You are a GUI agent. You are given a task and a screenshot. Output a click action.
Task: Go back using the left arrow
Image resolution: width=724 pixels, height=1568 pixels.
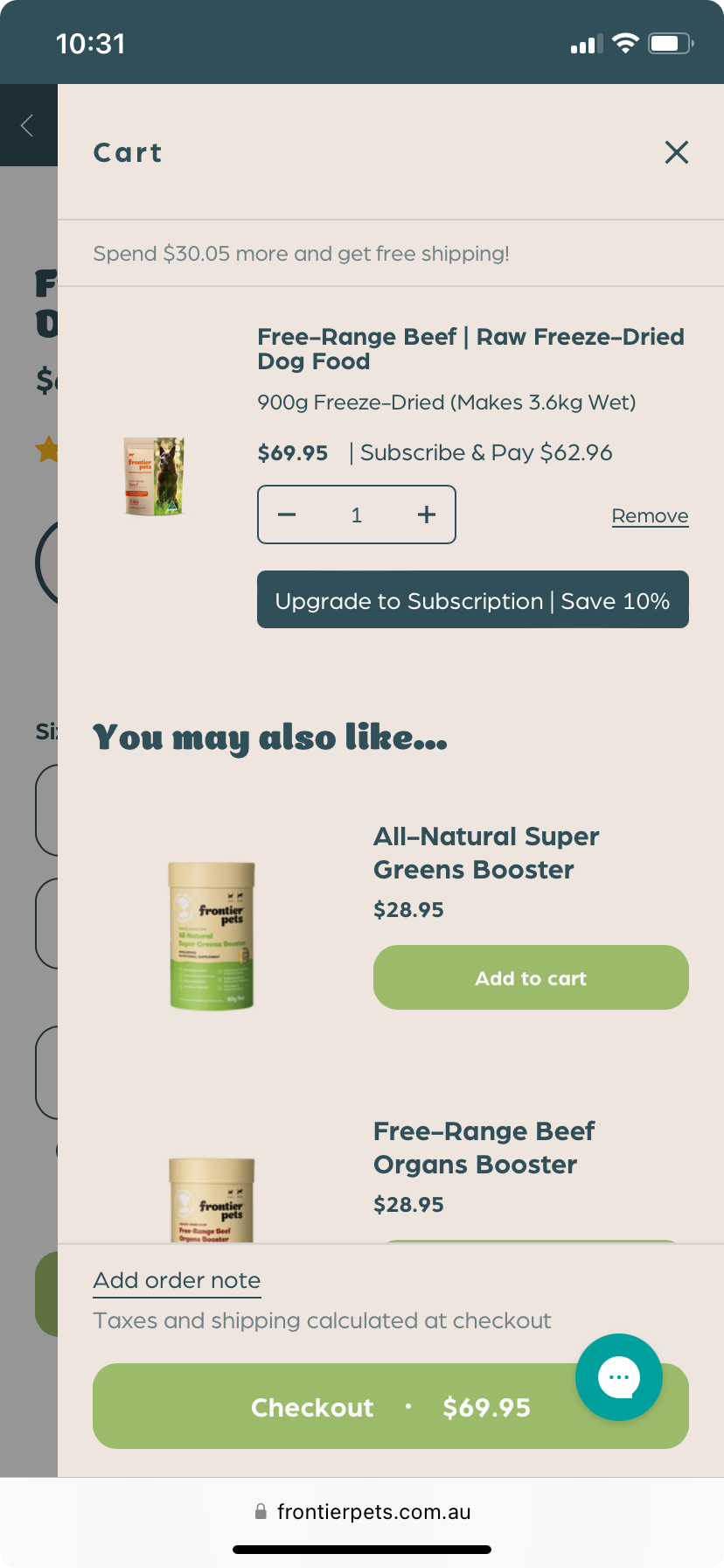click(27, 126)
